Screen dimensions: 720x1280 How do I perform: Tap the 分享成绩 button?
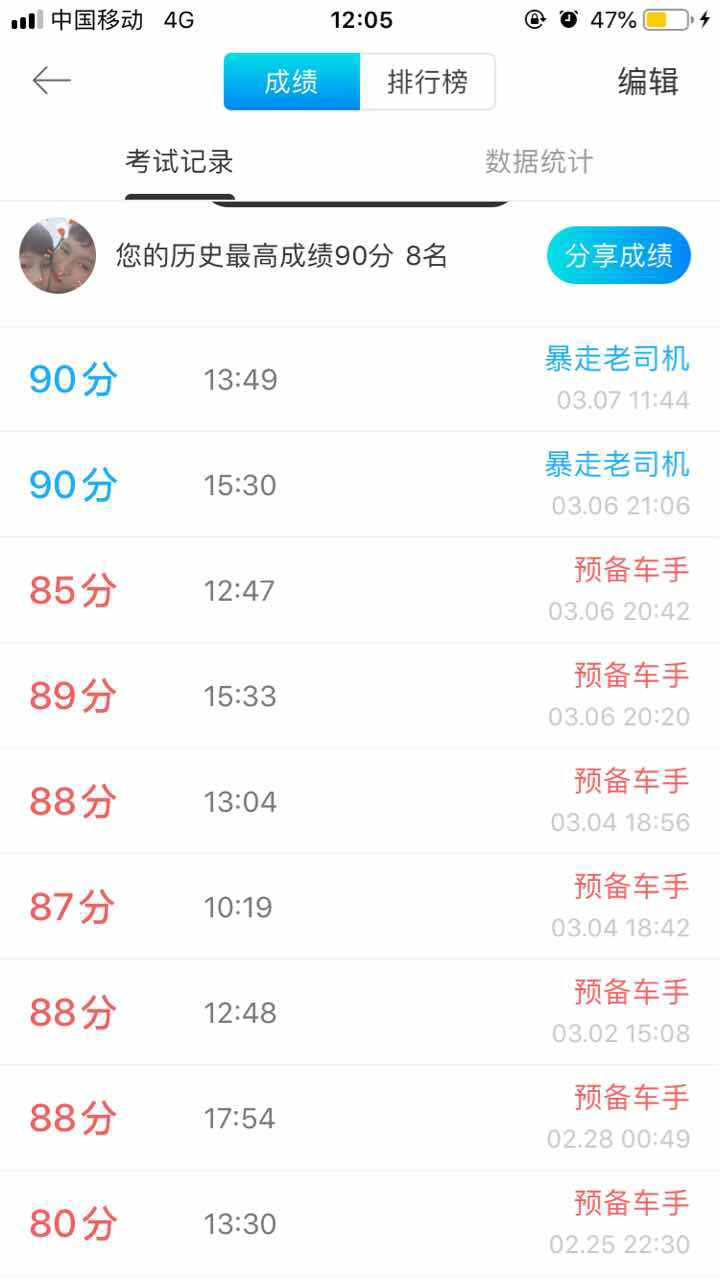(x=619, y=256)
